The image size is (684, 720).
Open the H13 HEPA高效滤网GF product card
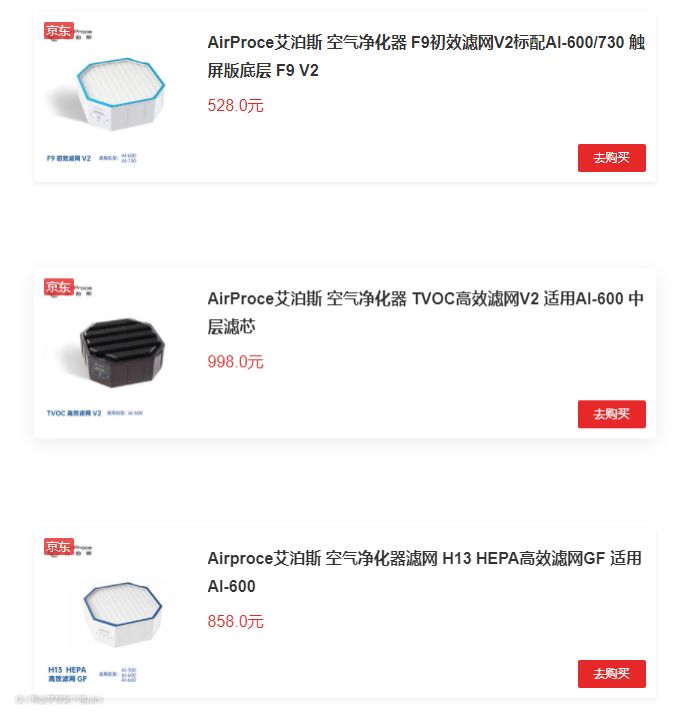point(425,572)
